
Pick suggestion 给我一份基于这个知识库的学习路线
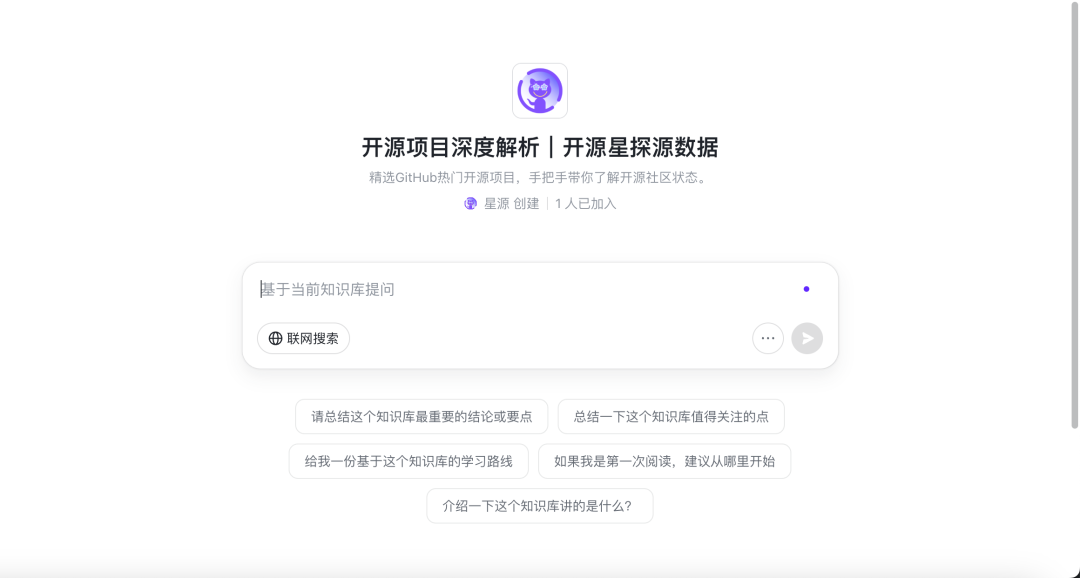pyautogui.click(x=408, y=461)
